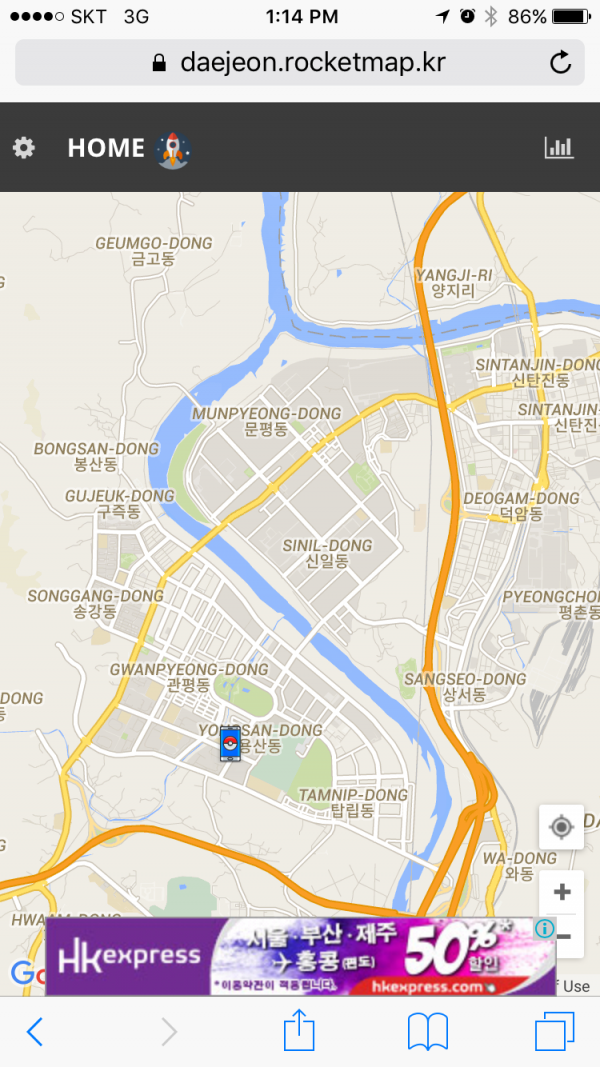
Task: Open Safari bookmarks
Action: click(427, 1031)
